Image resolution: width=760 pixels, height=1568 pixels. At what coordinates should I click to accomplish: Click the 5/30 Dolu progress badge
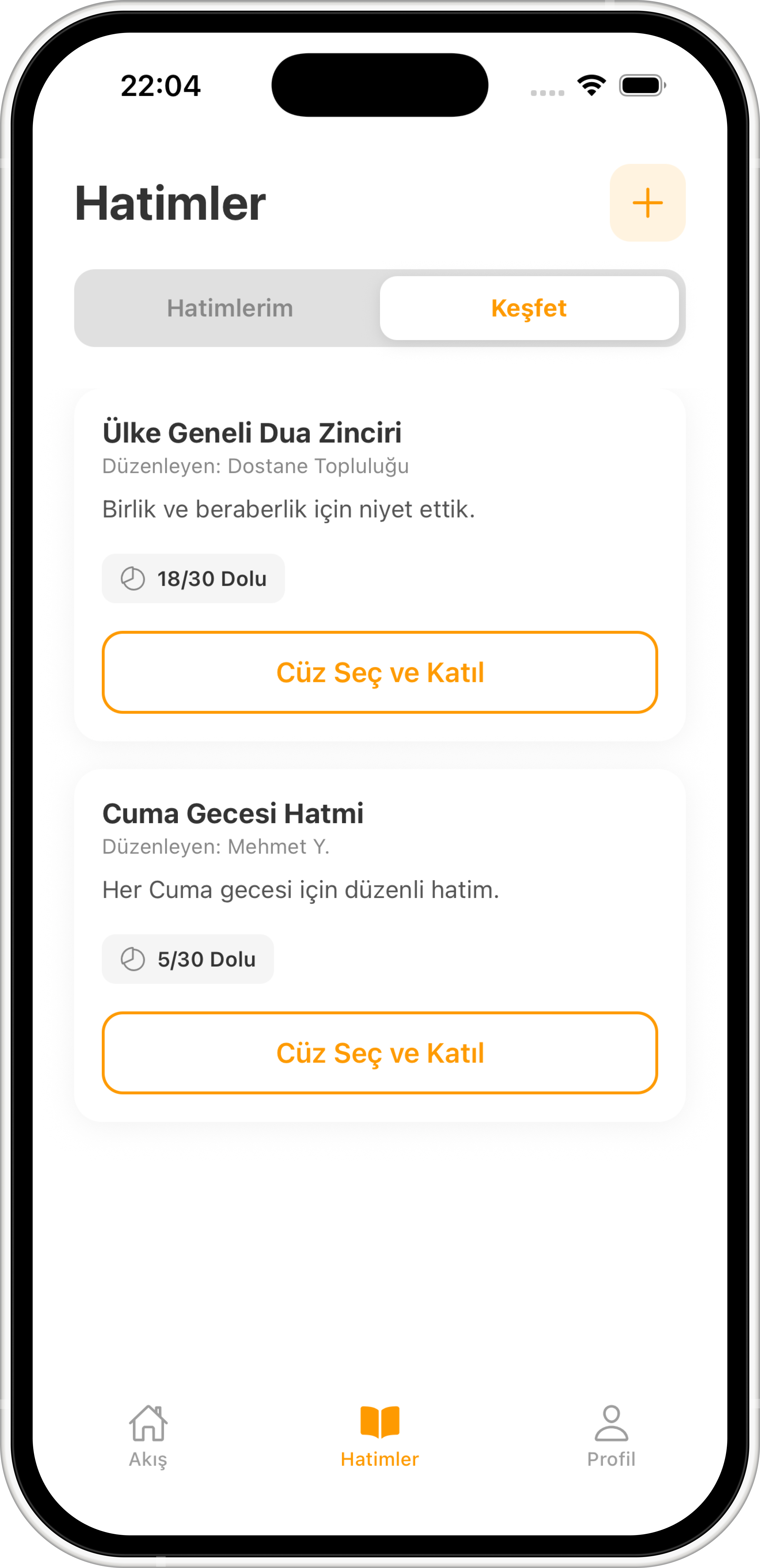pyautogui.click(x=188, y=959)
